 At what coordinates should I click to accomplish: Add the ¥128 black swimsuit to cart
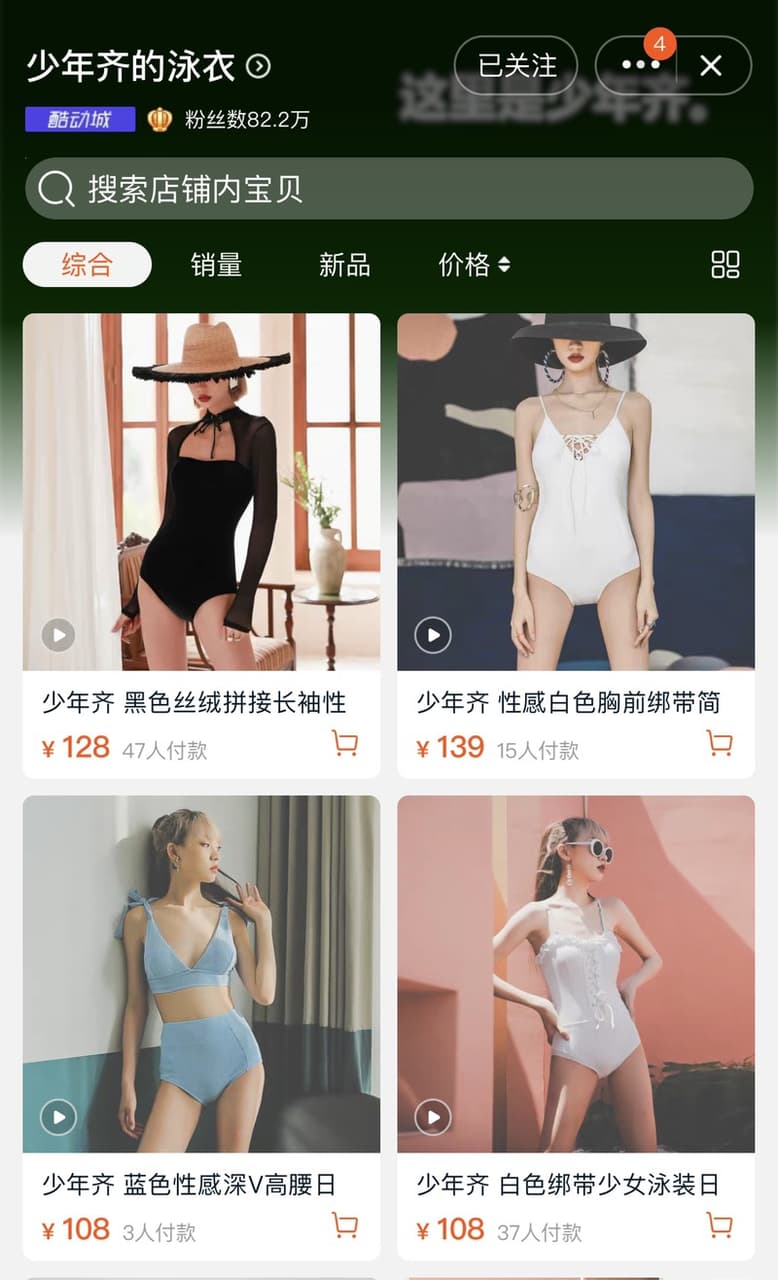345,743
